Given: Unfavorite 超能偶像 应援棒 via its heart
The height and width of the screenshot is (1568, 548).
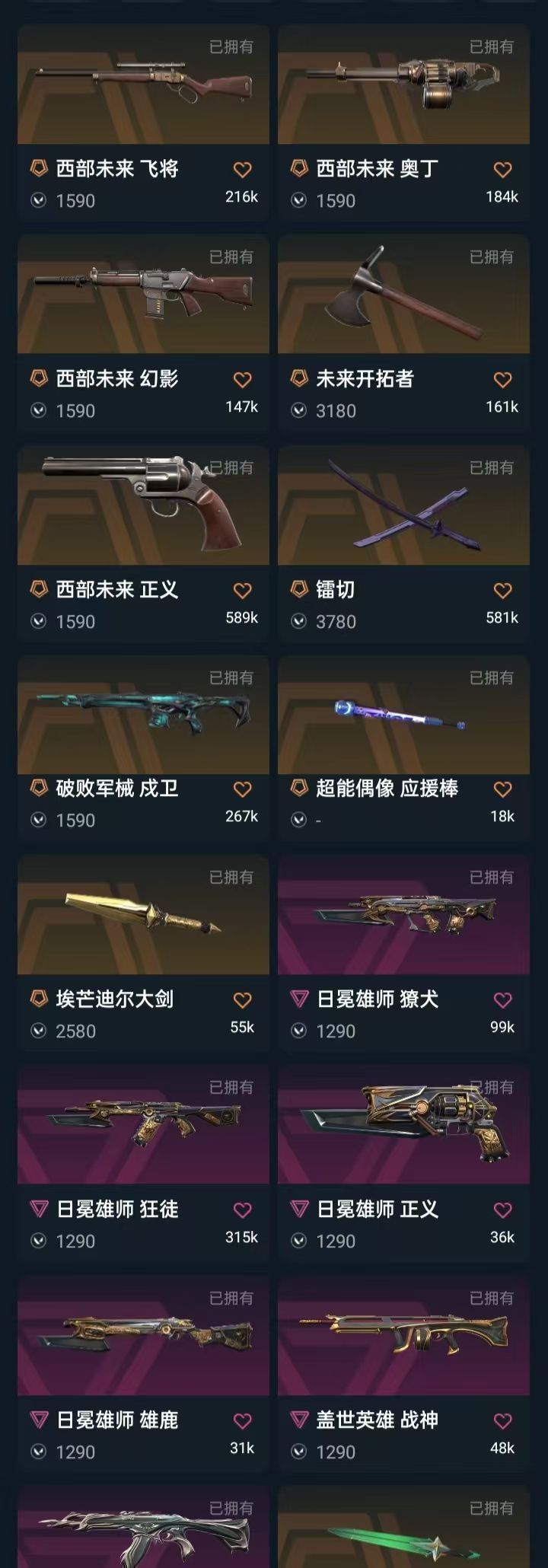Looking at the screenshot, I should pyautogui.click(x=502, y=791).
